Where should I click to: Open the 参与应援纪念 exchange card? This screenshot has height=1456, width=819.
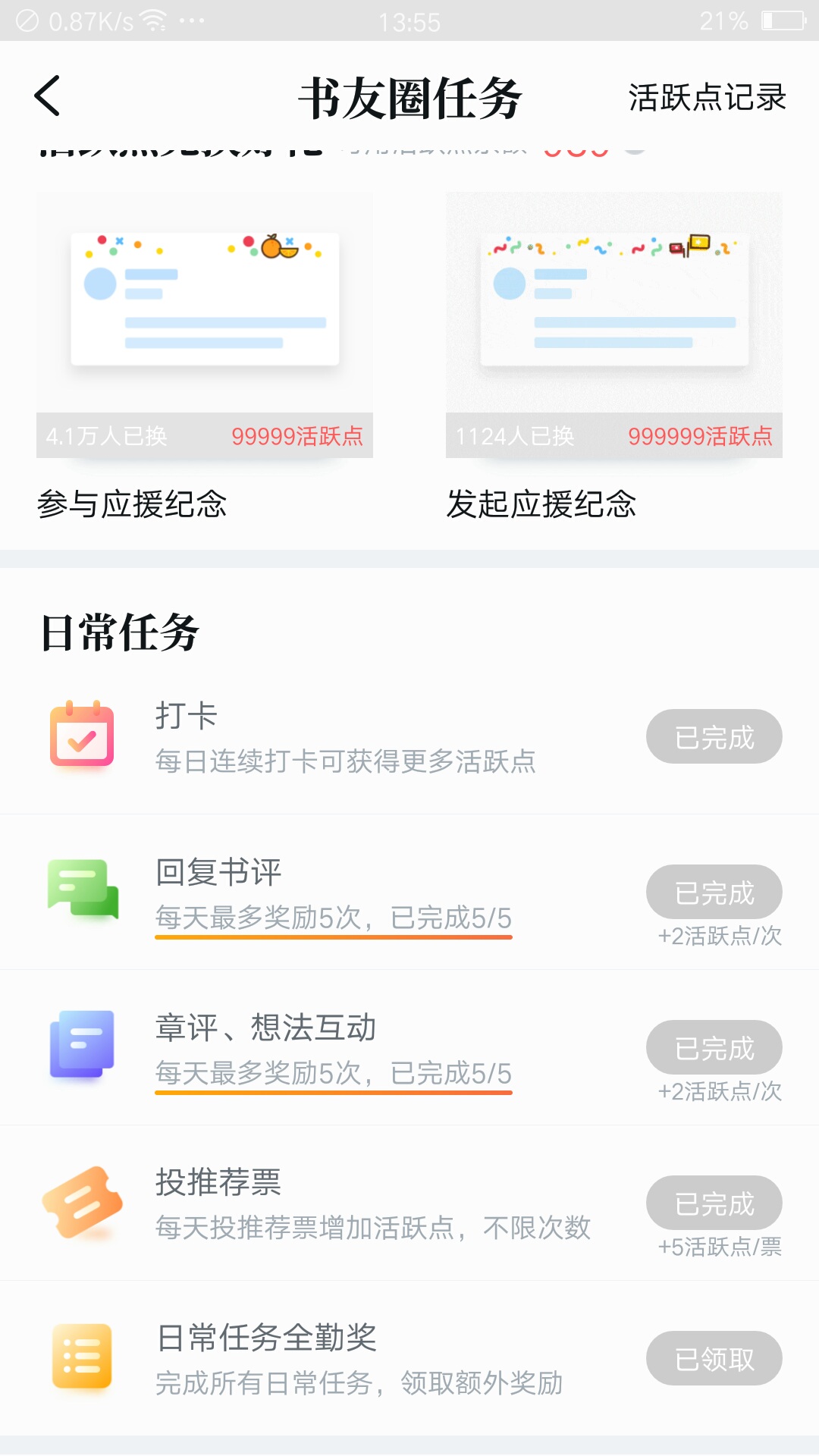point(205,356)
